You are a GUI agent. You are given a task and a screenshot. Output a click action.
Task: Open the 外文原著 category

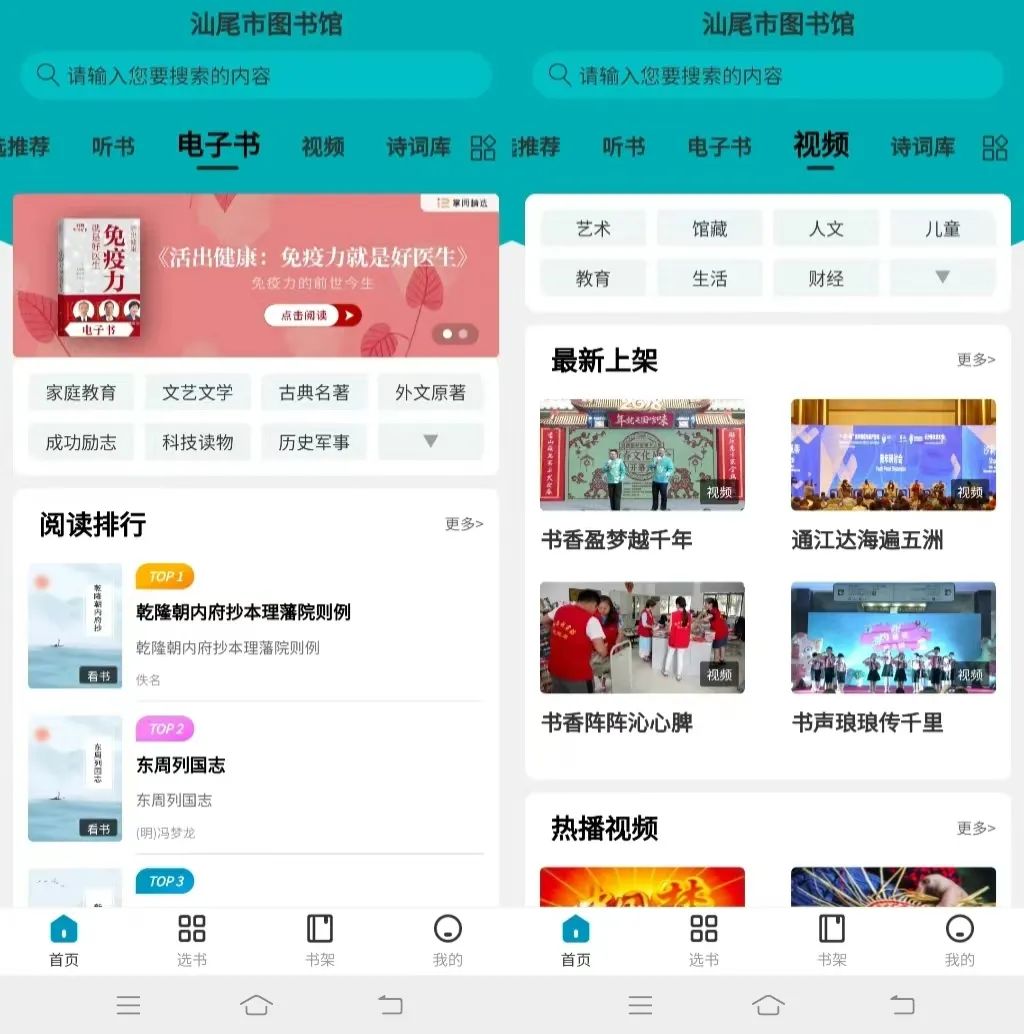(430, 393)
